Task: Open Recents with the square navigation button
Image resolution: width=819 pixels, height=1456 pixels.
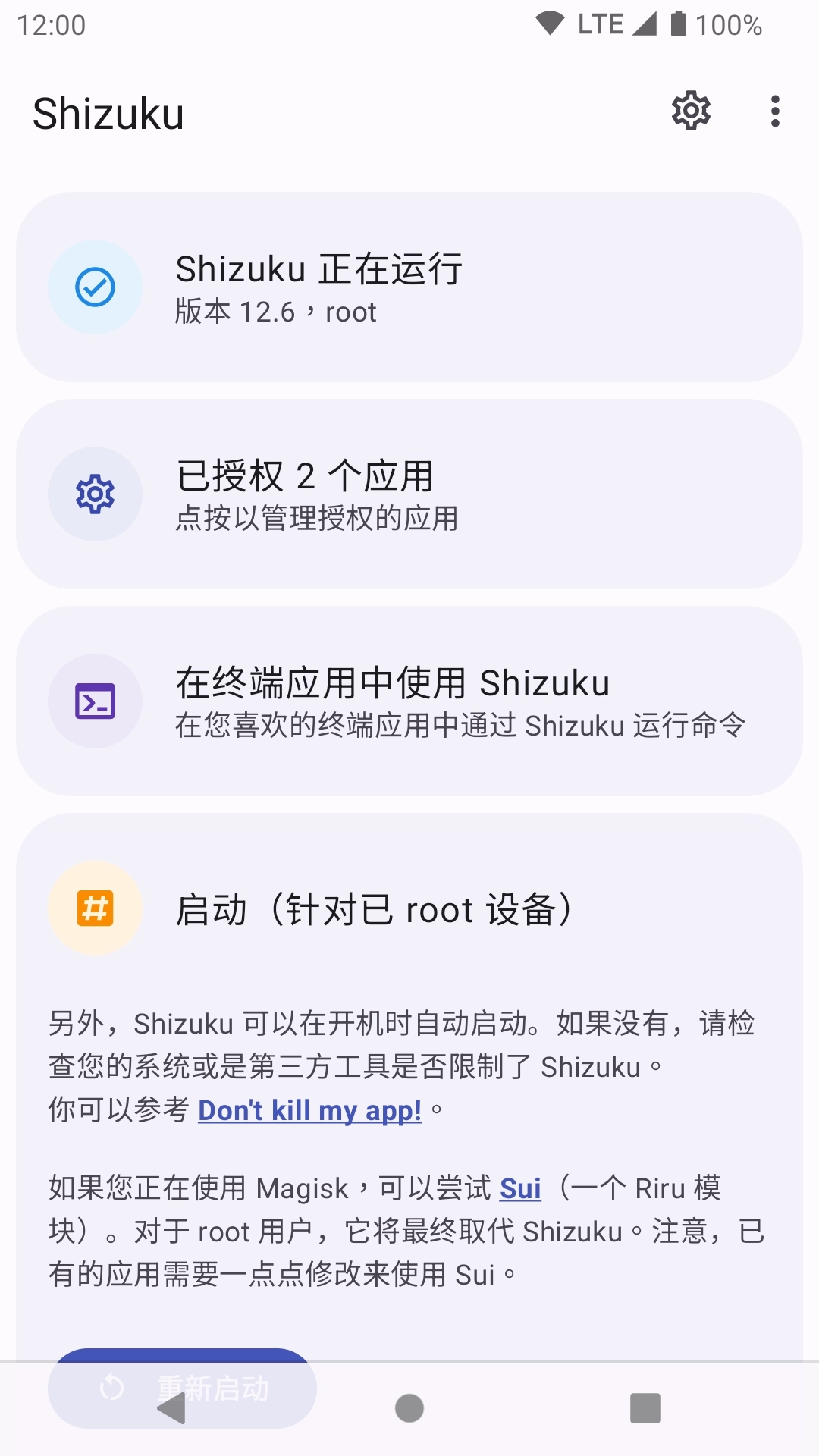Action: (x=646, y=1410)
